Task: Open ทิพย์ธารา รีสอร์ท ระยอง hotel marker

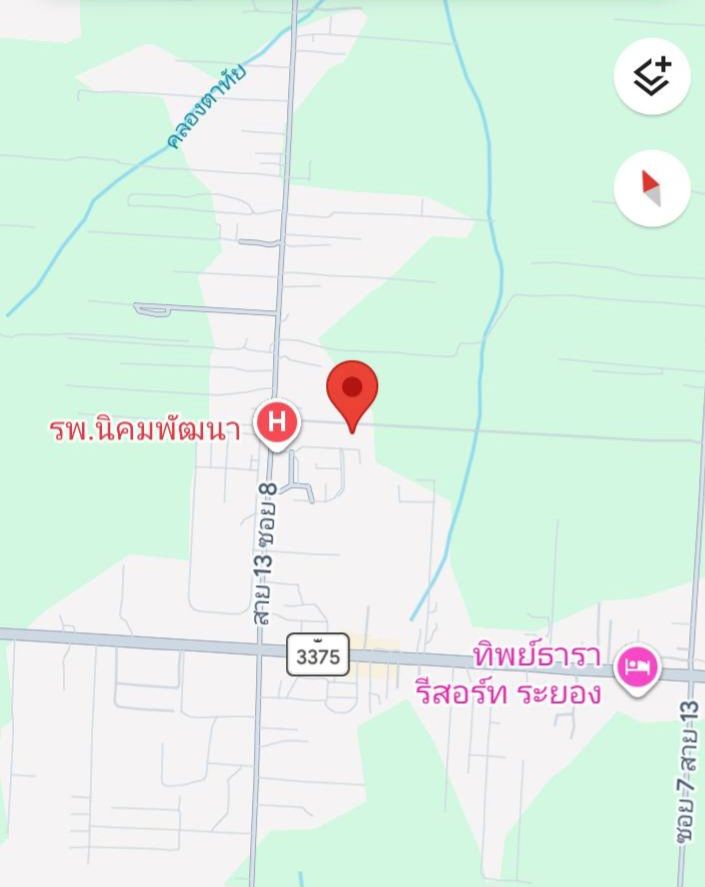Action: coord(637,666)
